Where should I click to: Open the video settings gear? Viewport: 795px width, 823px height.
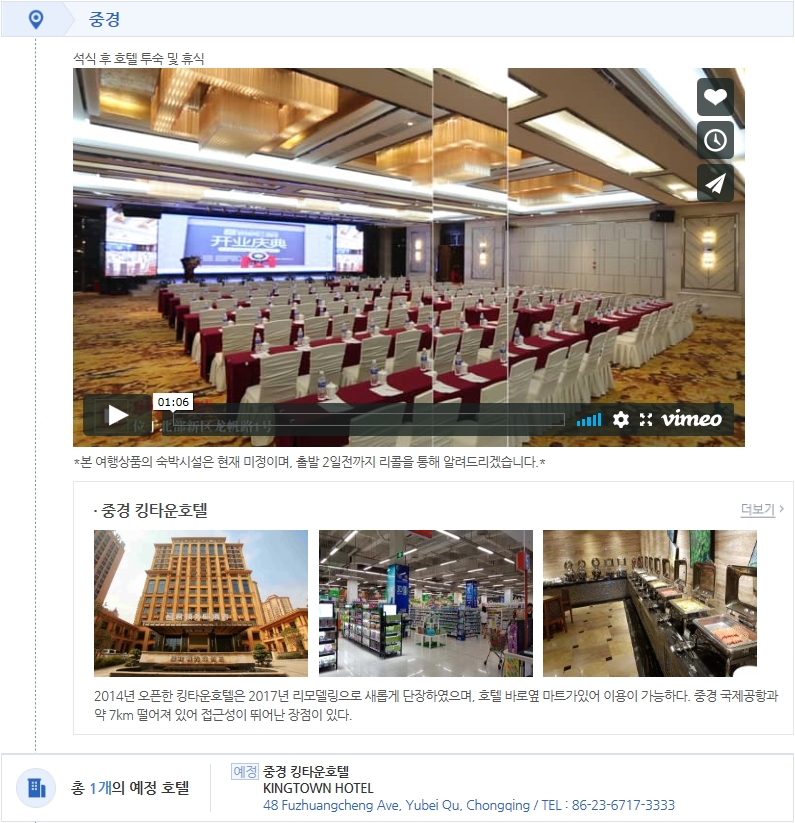point(621,419)
